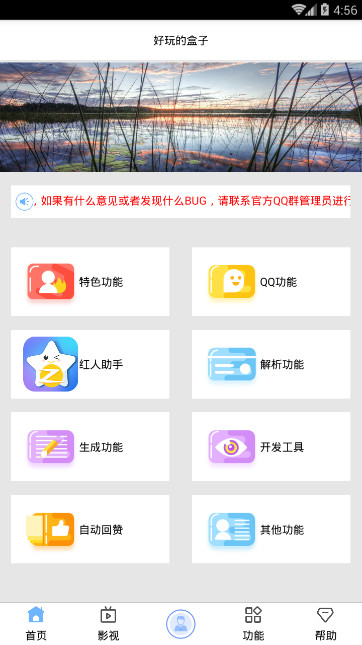Open the lake sunset banner
Screen dimensions: 362x645
[x=181, y=117]
